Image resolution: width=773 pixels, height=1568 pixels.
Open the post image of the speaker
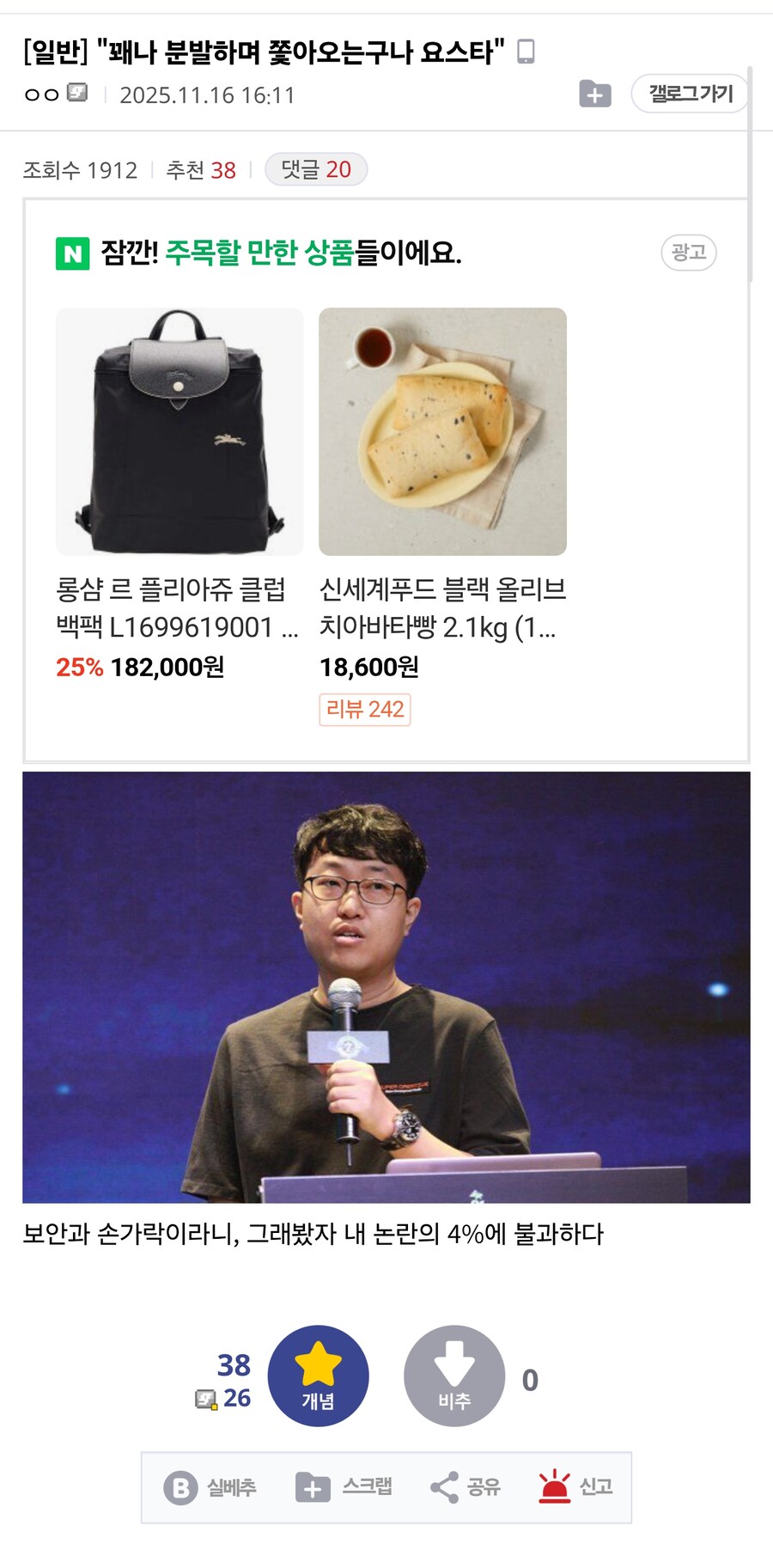pos(386,986)
